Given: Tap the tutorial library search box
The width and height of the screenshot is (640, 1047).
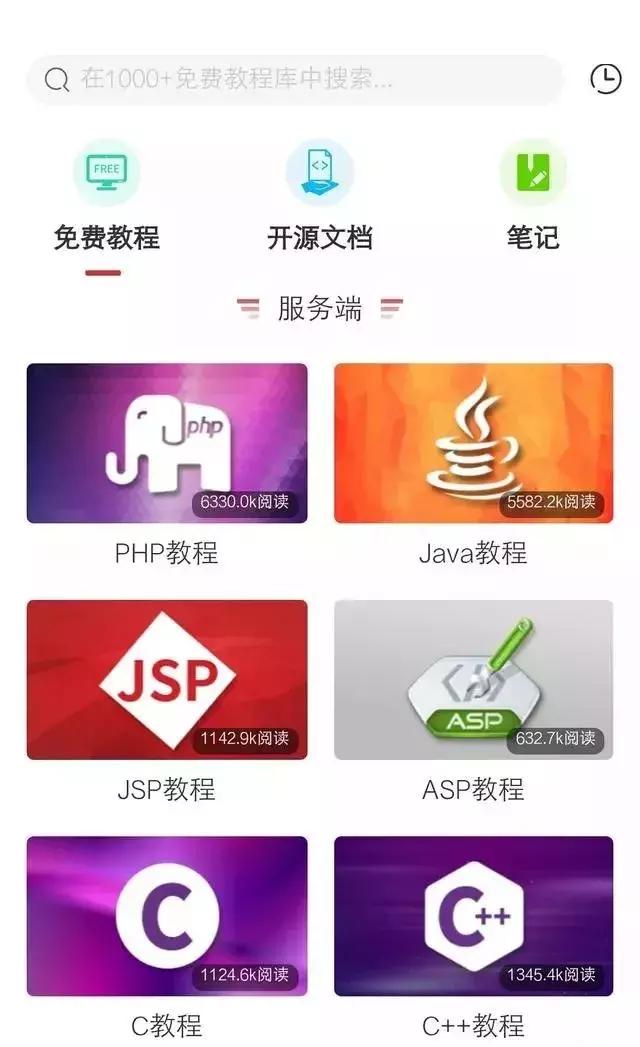Looking at the screenshot, I should [294, 80].
